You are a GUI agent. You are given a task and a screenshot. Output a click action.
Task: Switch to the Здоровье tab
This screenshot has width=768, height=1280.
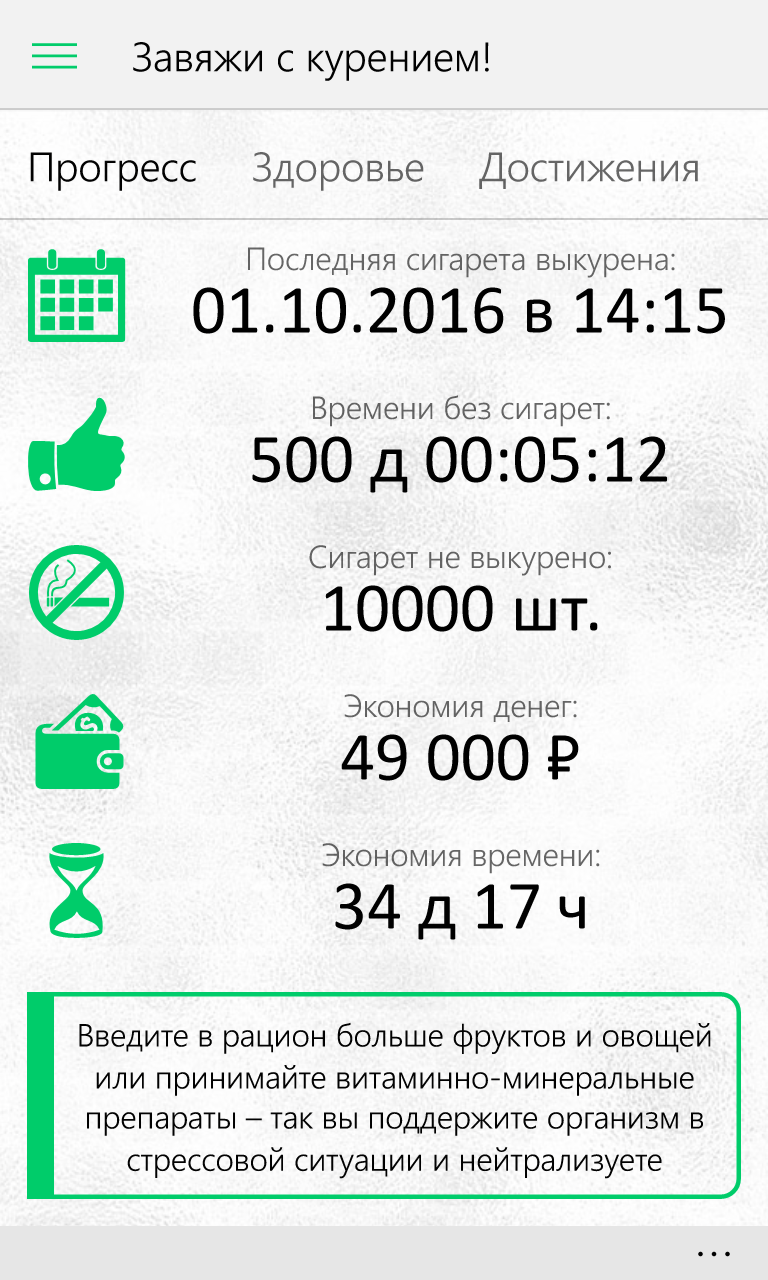click(338, 169)
